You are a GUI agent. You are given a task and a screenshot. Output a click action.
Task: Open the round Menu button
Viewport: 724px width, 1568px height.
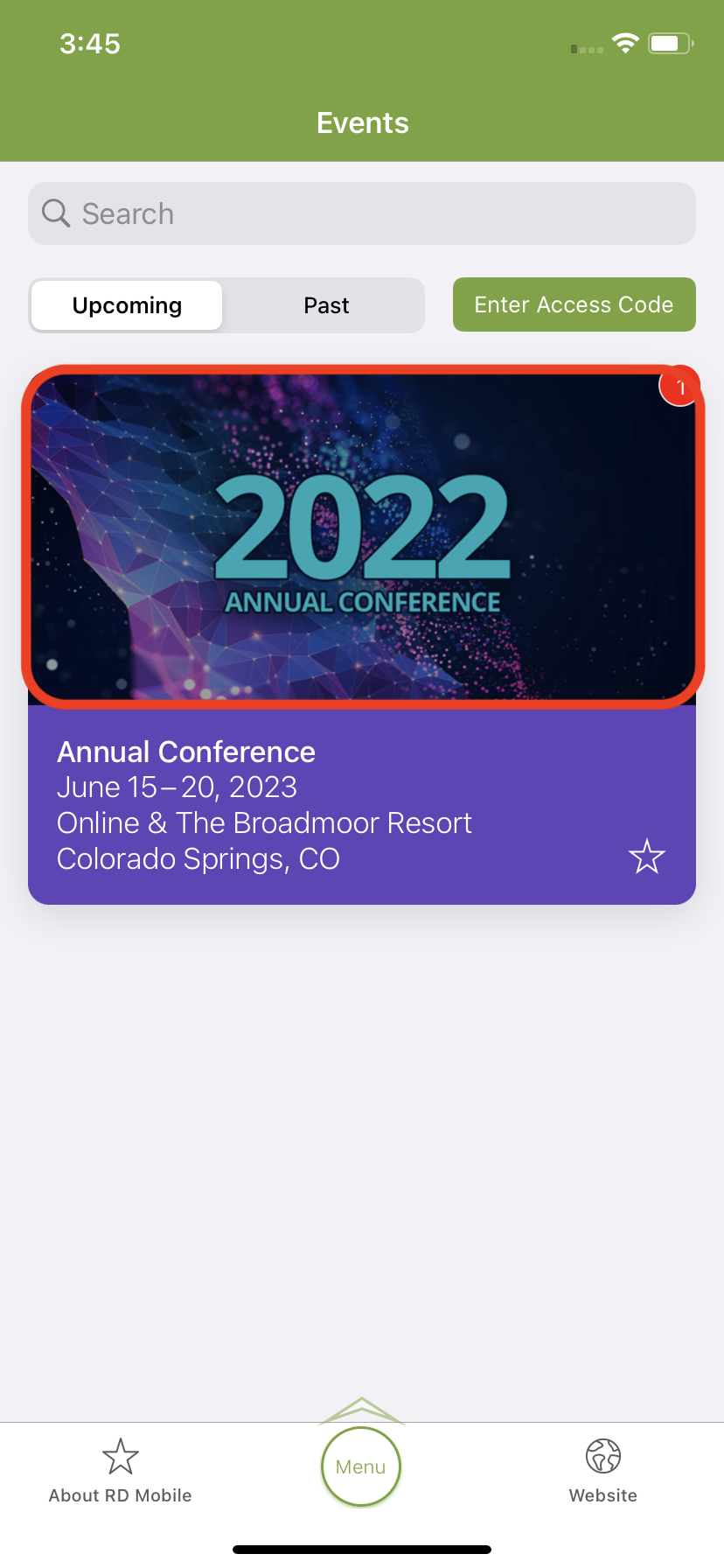[361, 1466]
